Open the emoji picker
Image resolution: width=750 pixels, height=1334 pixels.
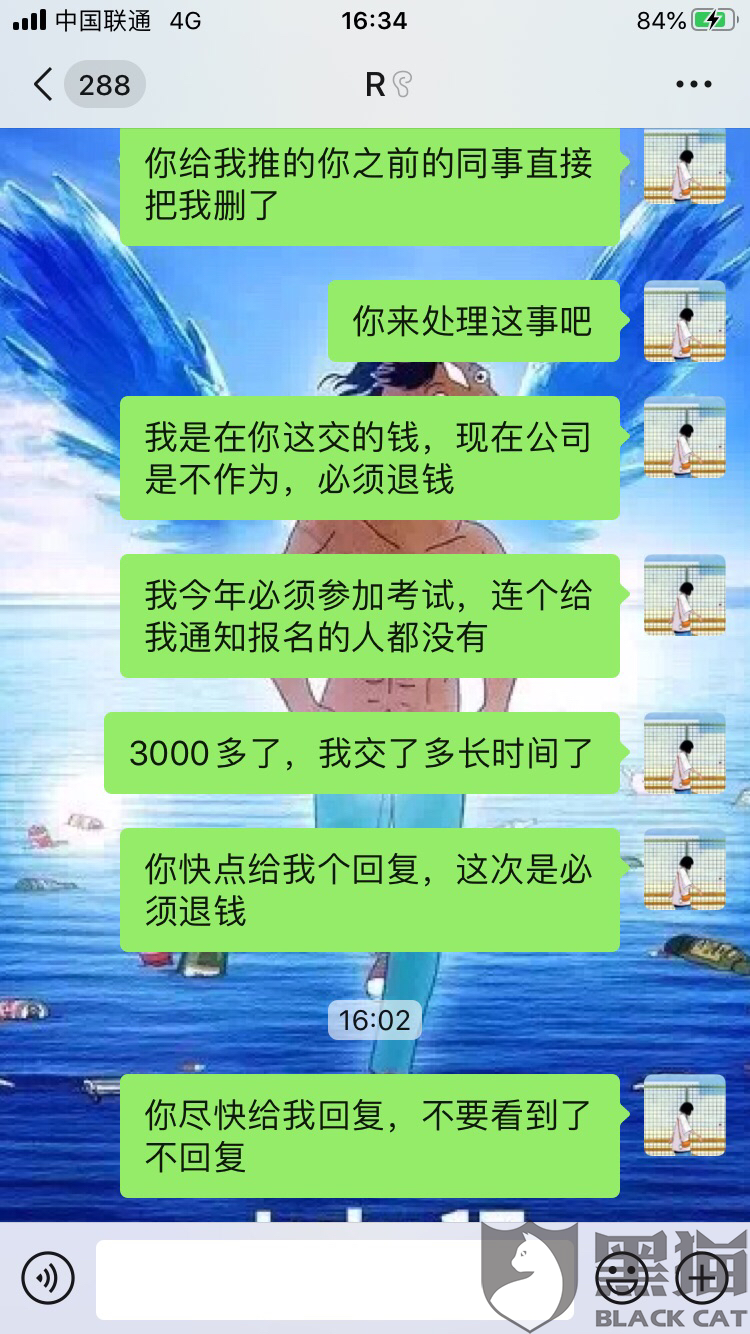coord(622,1277)
